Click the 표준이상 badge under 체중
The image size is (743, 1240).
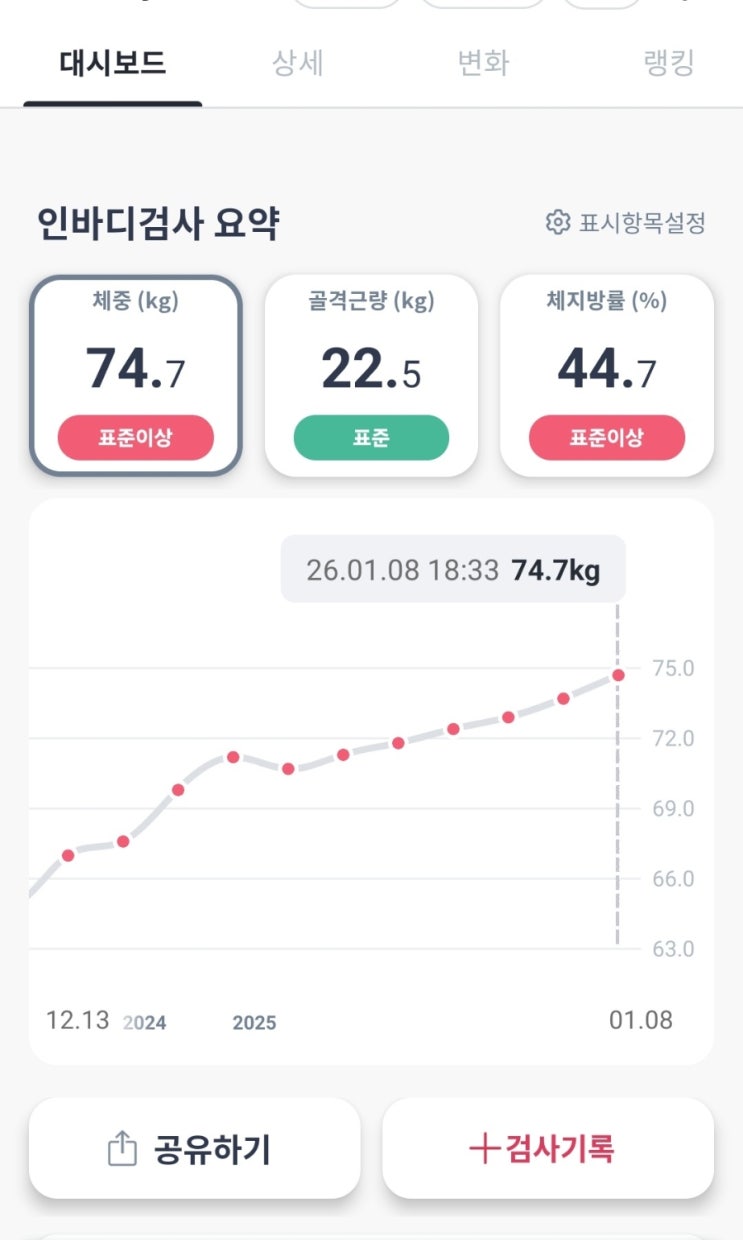[x=135, y=437]
